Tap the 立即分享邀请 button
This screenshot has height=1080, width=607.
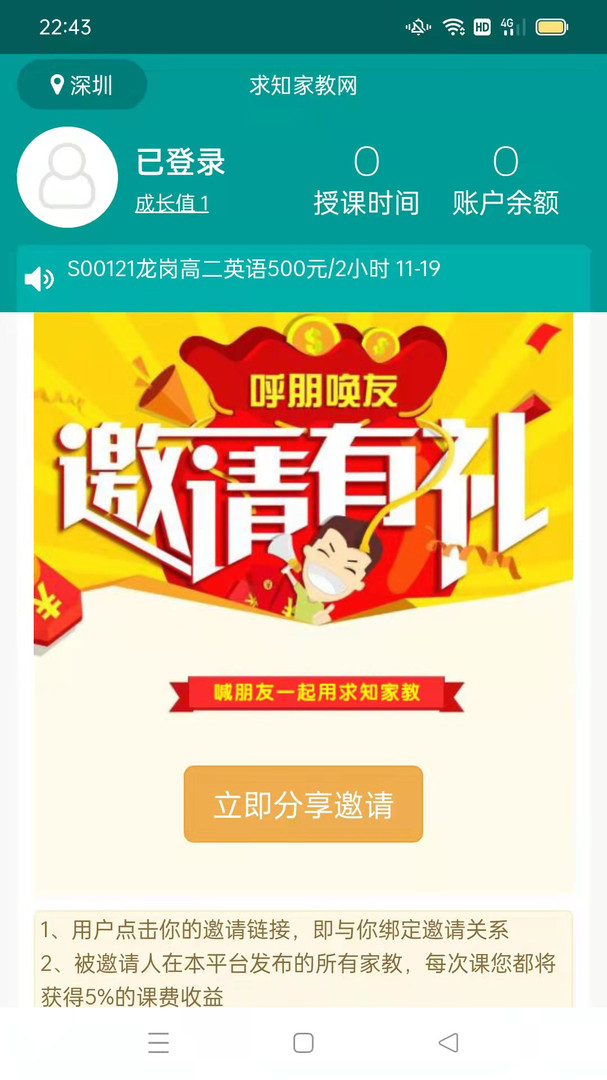click(303, 804)
